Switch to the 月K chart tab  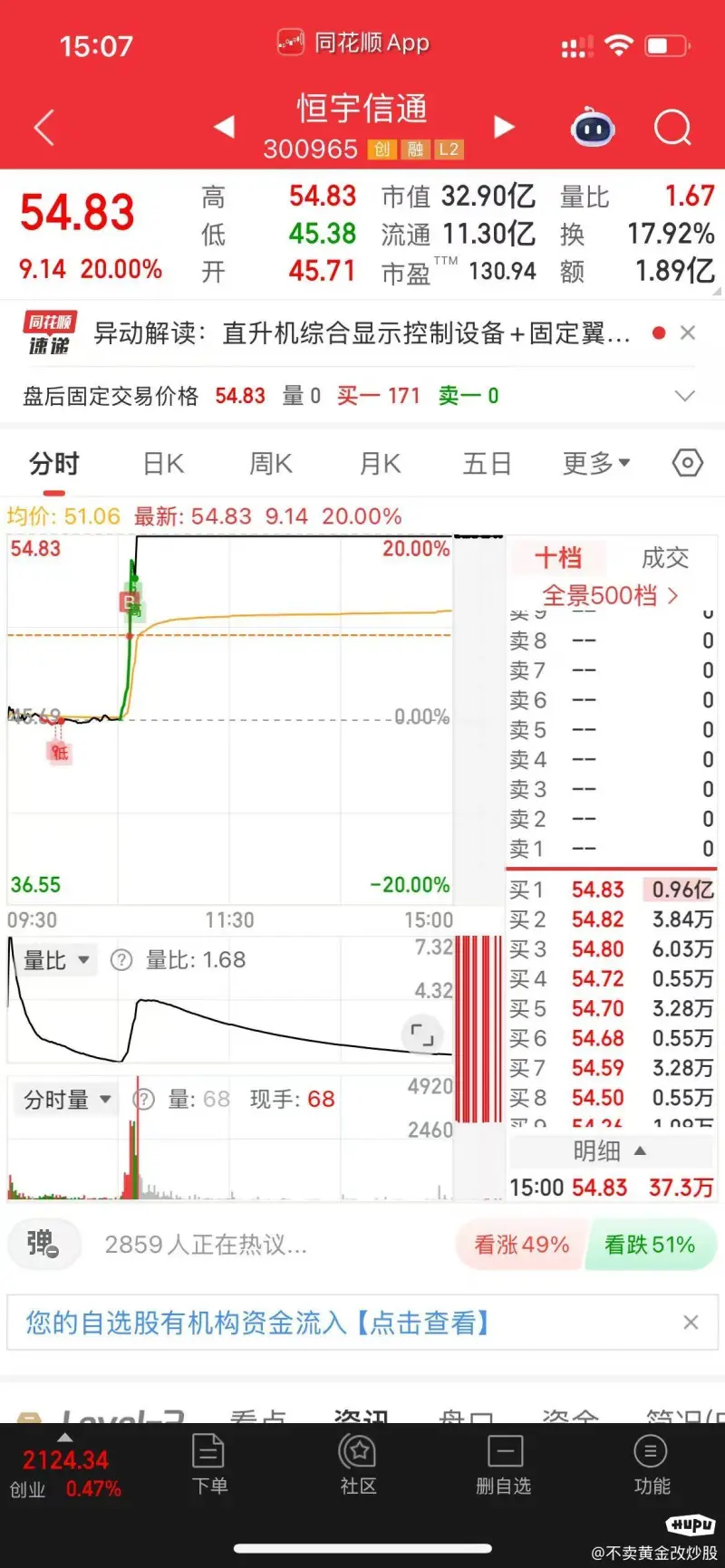point(380,464)
